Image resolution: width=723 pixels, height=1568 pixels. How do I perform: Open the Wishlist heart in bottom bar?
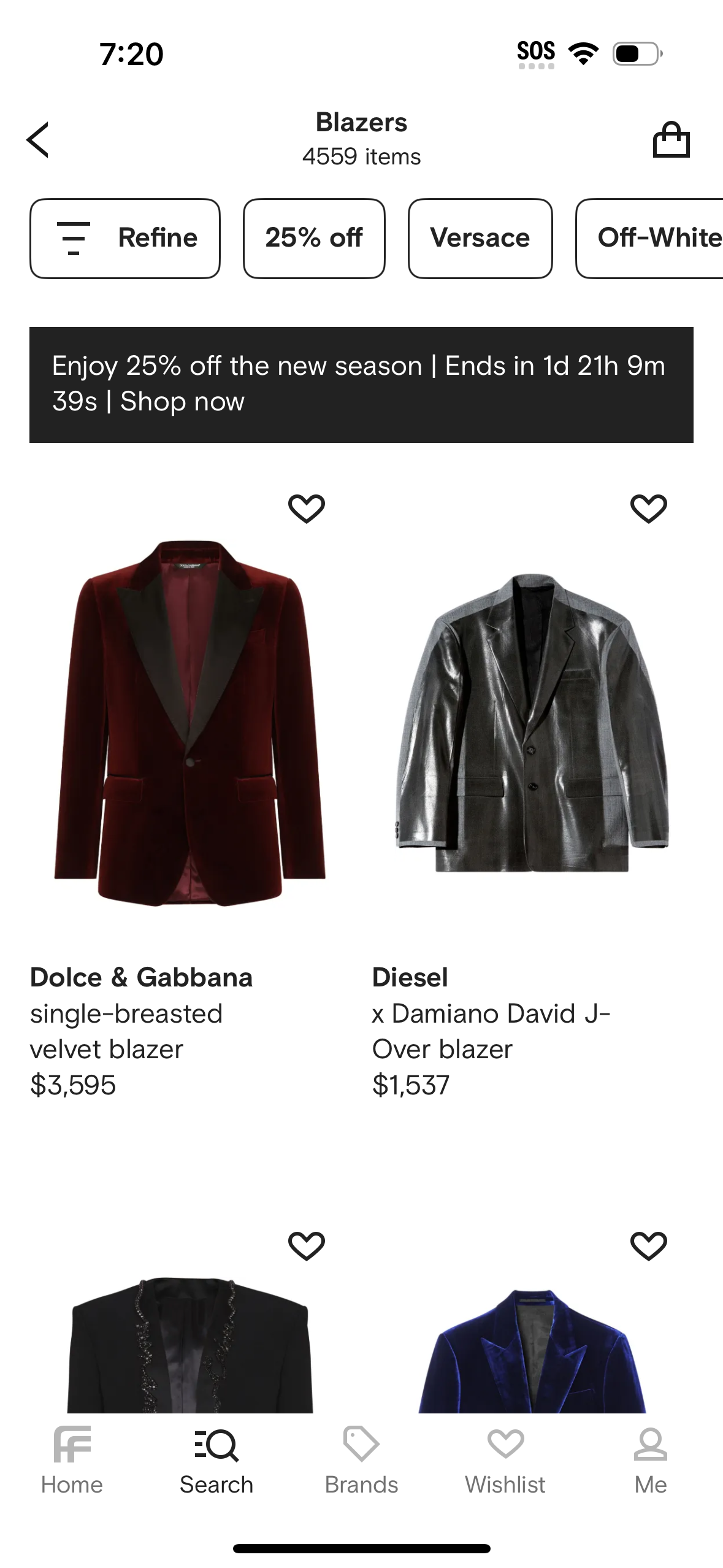(506, 1466)
